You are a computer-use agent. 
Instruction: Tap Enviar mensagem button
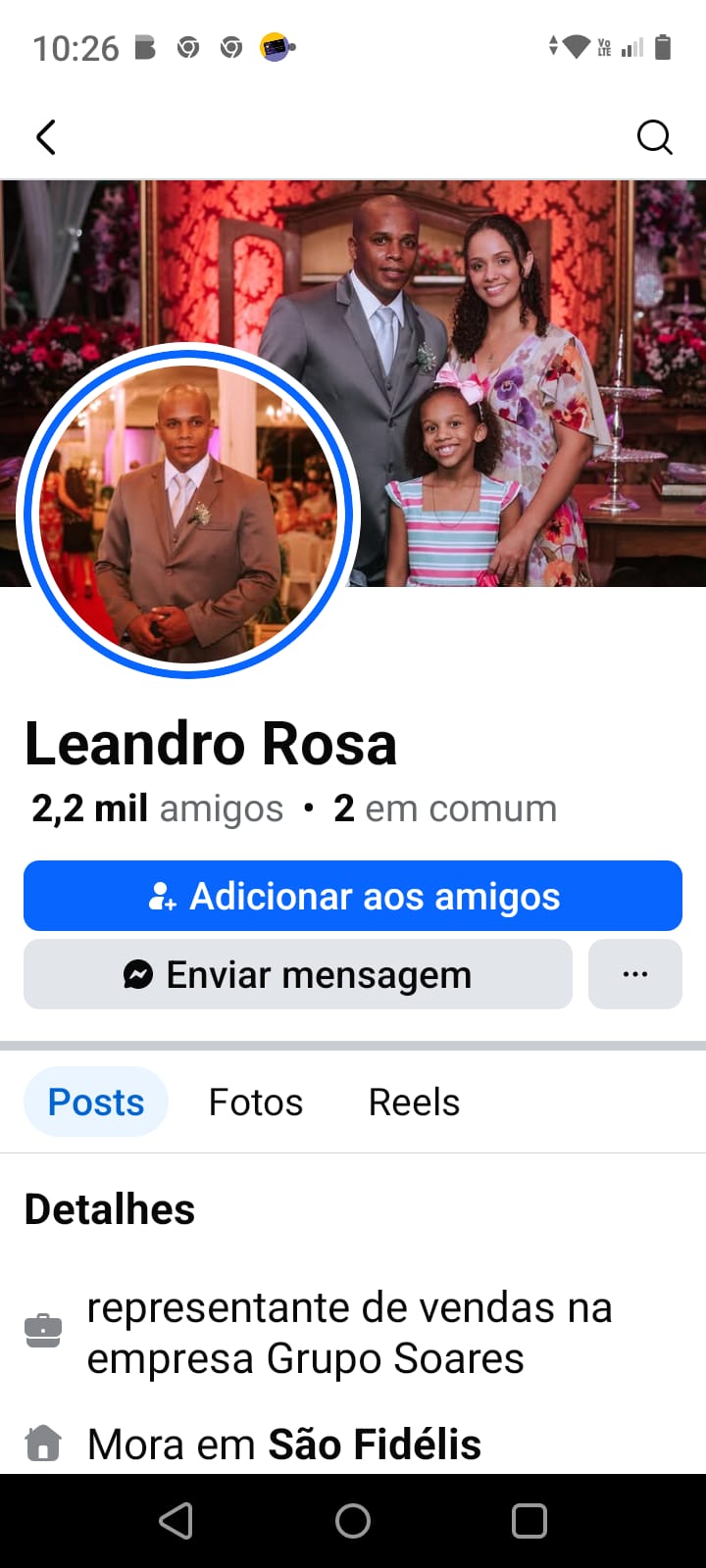[x=298, y=974]
